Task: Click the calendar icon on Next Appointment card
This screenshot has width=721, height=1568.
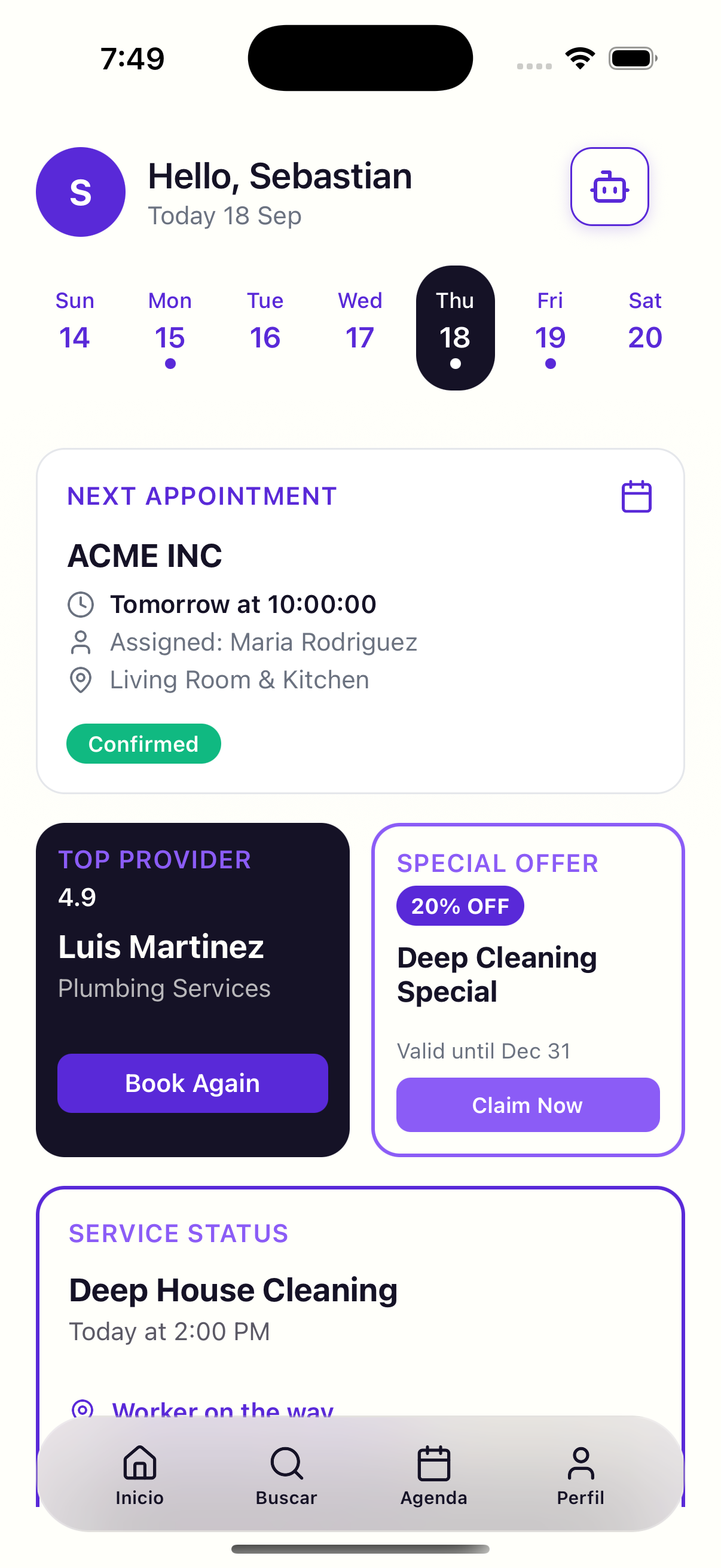Action: pos(636,496)
